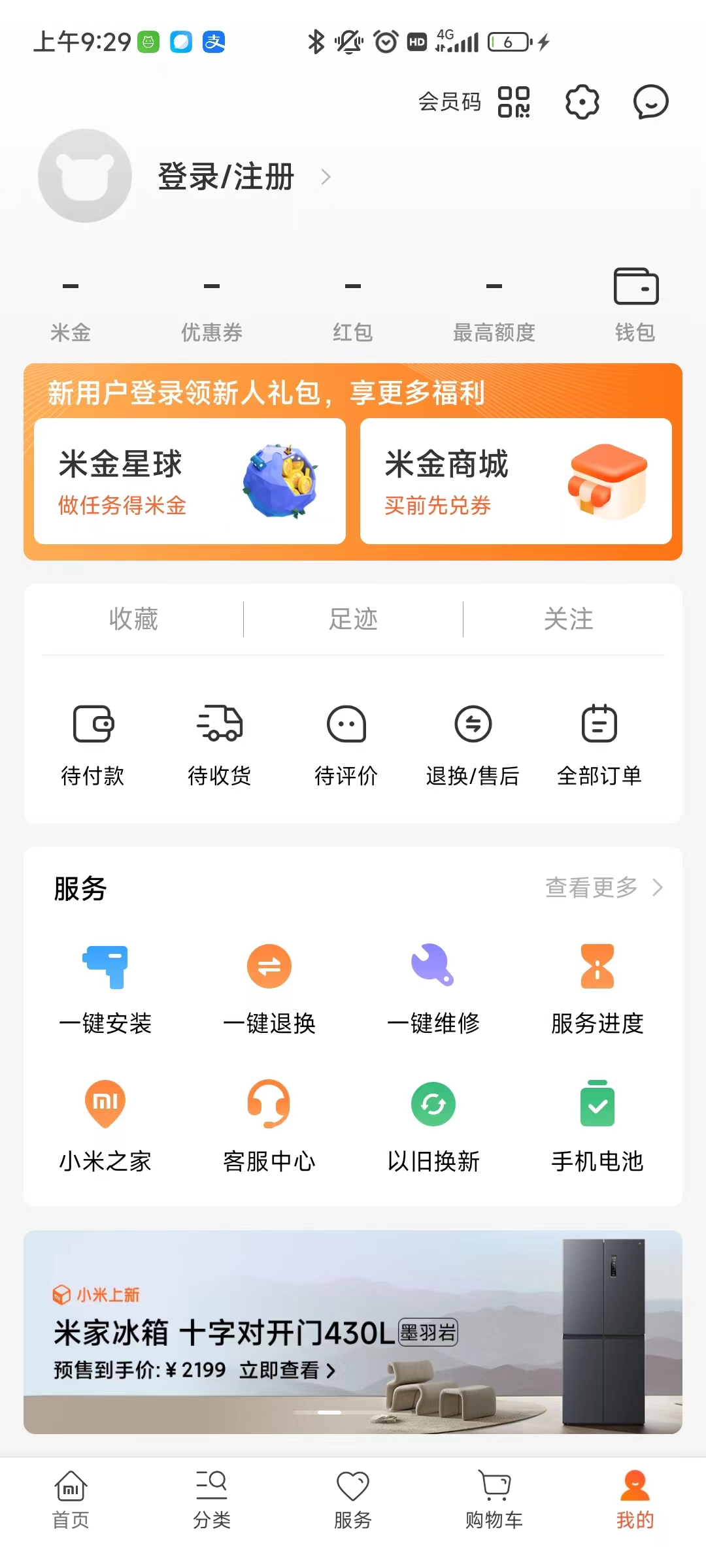Open 退换/售后 returns and after-sales
This screenshot has width=706, height=1568.
point(473,745)
